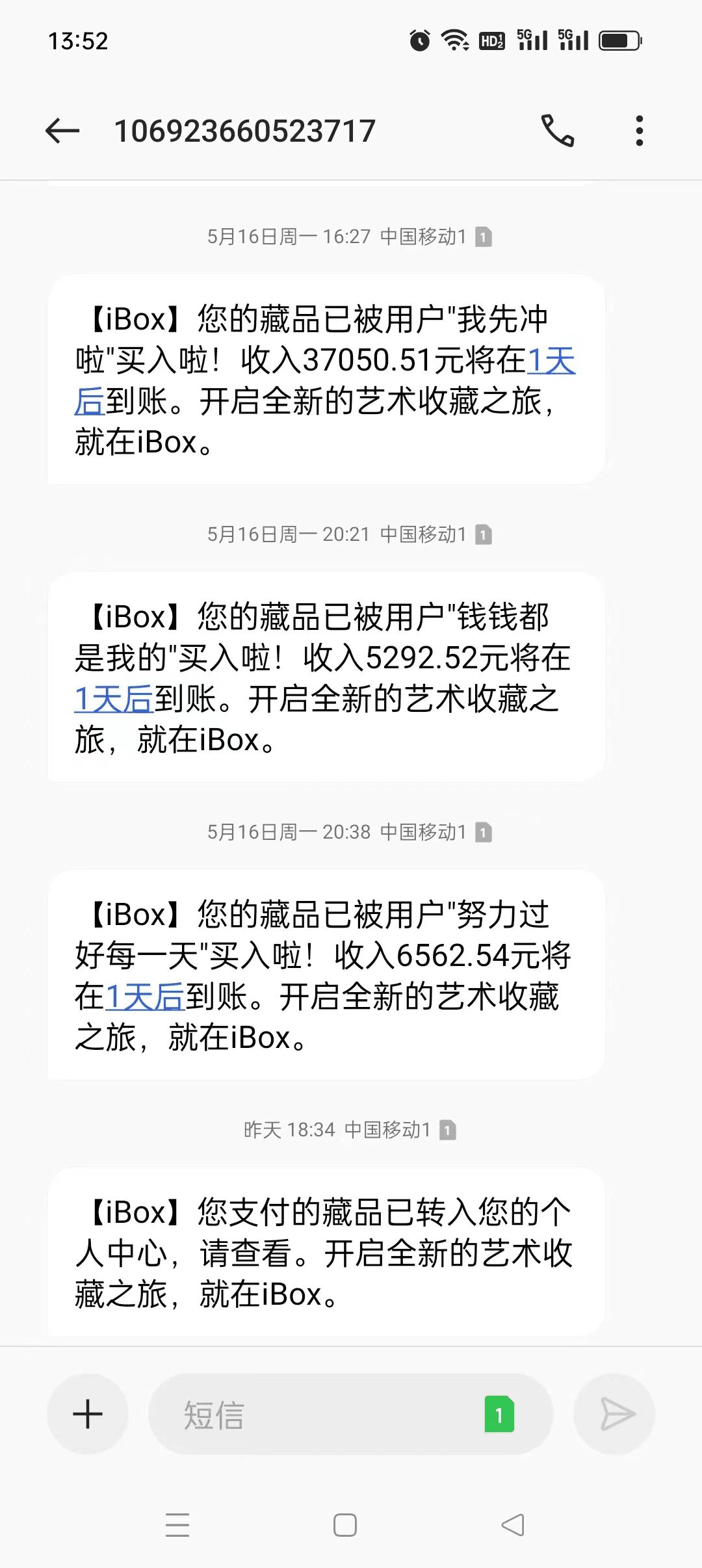
Task: Go to home screen via the square button
Action: click(x=345, y=1524)
